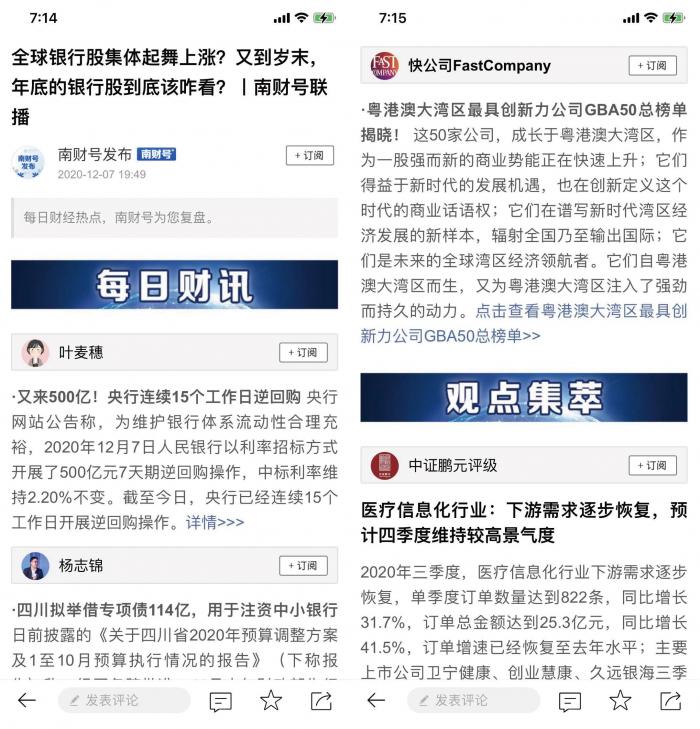Subscribe to 中证鹏元评级
This screenshot has width=700, height=729.
652,466
